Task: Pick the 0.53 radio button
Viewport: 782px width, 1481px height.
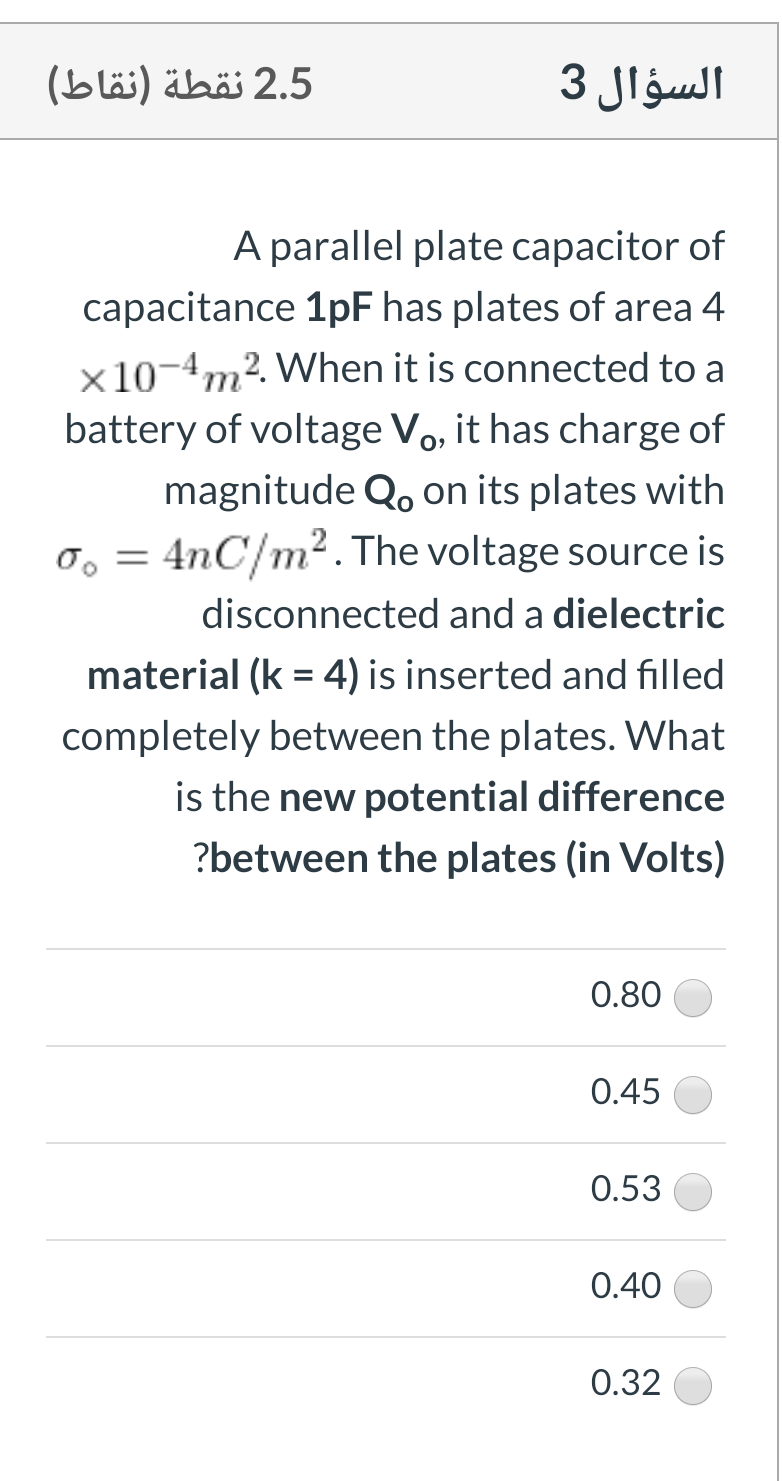Action: 693,1193
